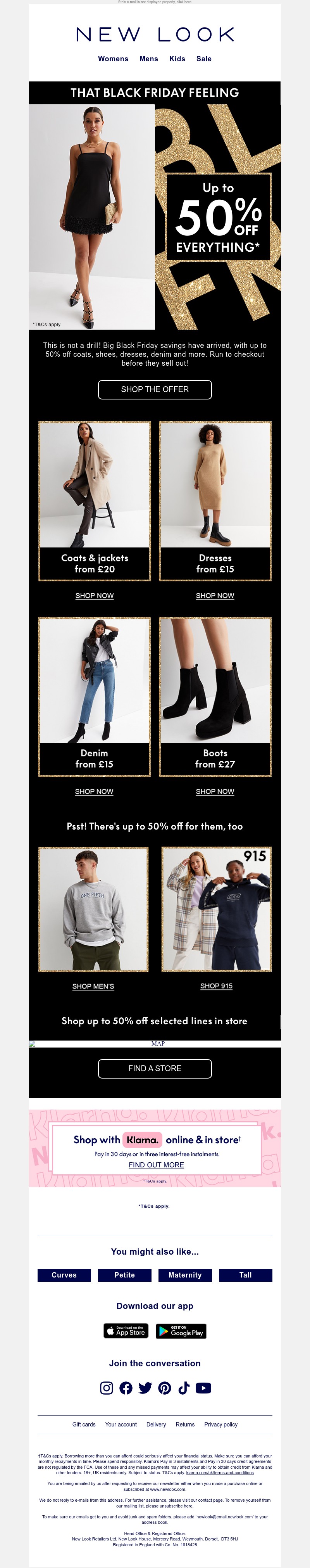This screenshot has width=310, height=1568.
Task: Follow the Shop Men's link
Action: click(x=93, y=987)
